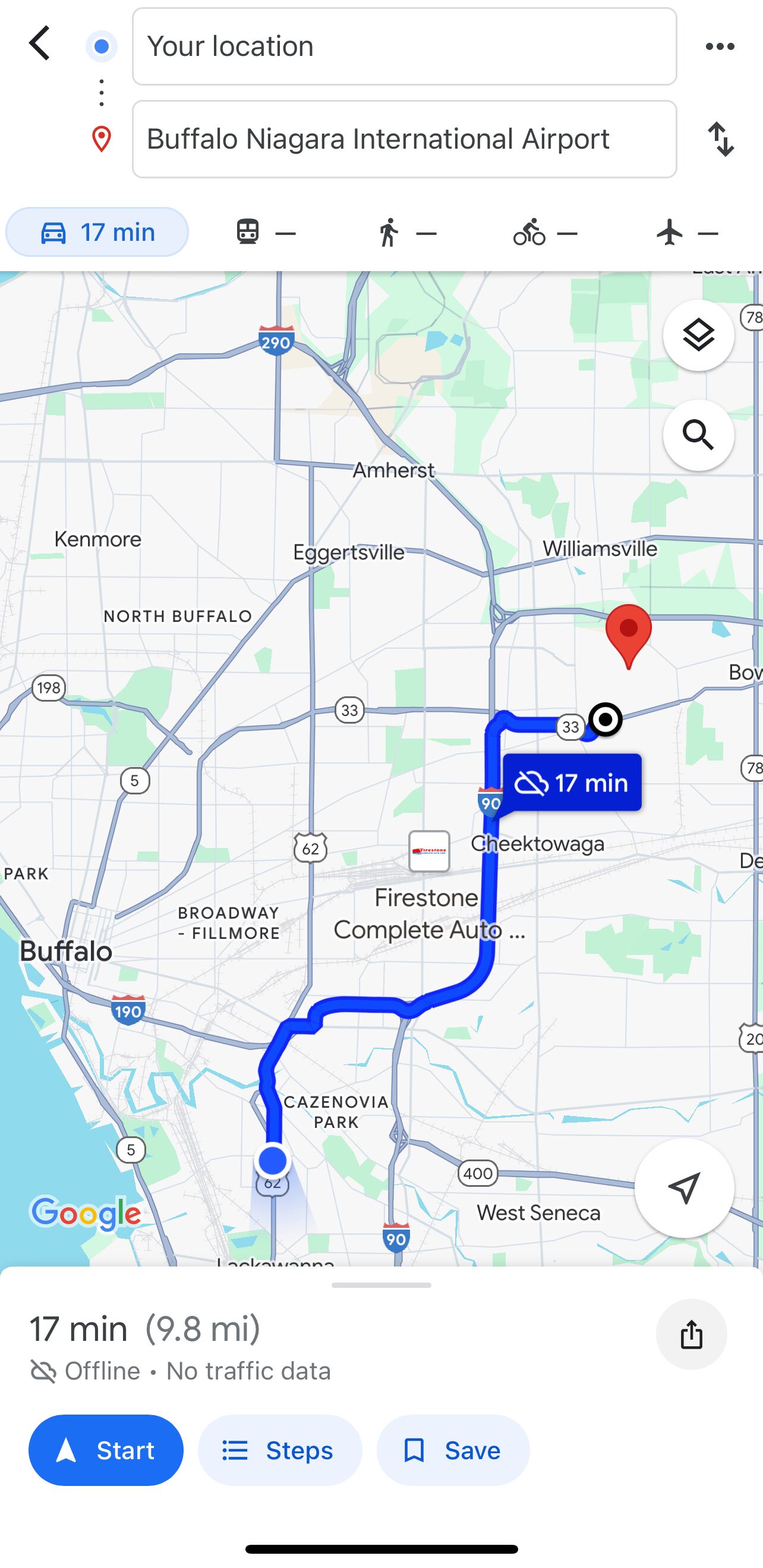This screenshot has width=763, height=1568.
Task: Share the directions
Action: tap(691, 1334)
